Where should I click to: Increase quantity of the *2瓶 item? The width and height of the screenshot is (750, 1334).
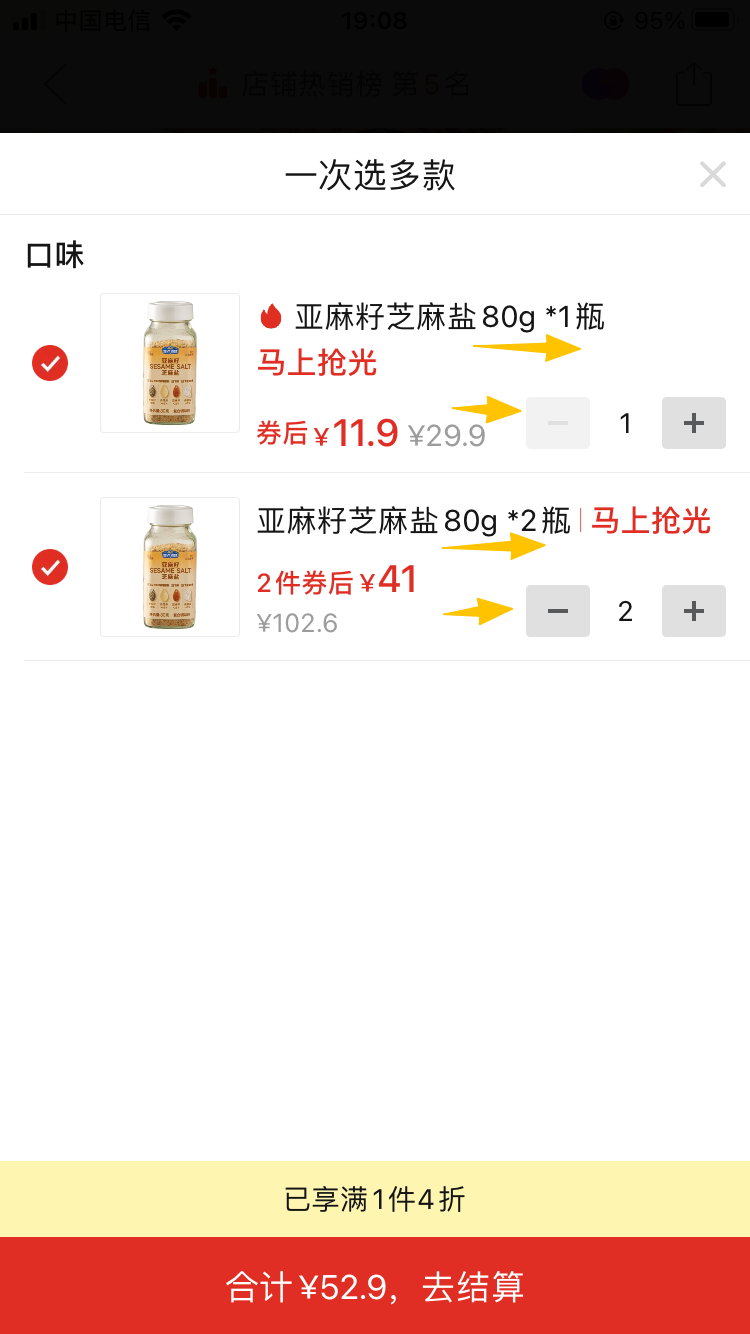point(693,611)
